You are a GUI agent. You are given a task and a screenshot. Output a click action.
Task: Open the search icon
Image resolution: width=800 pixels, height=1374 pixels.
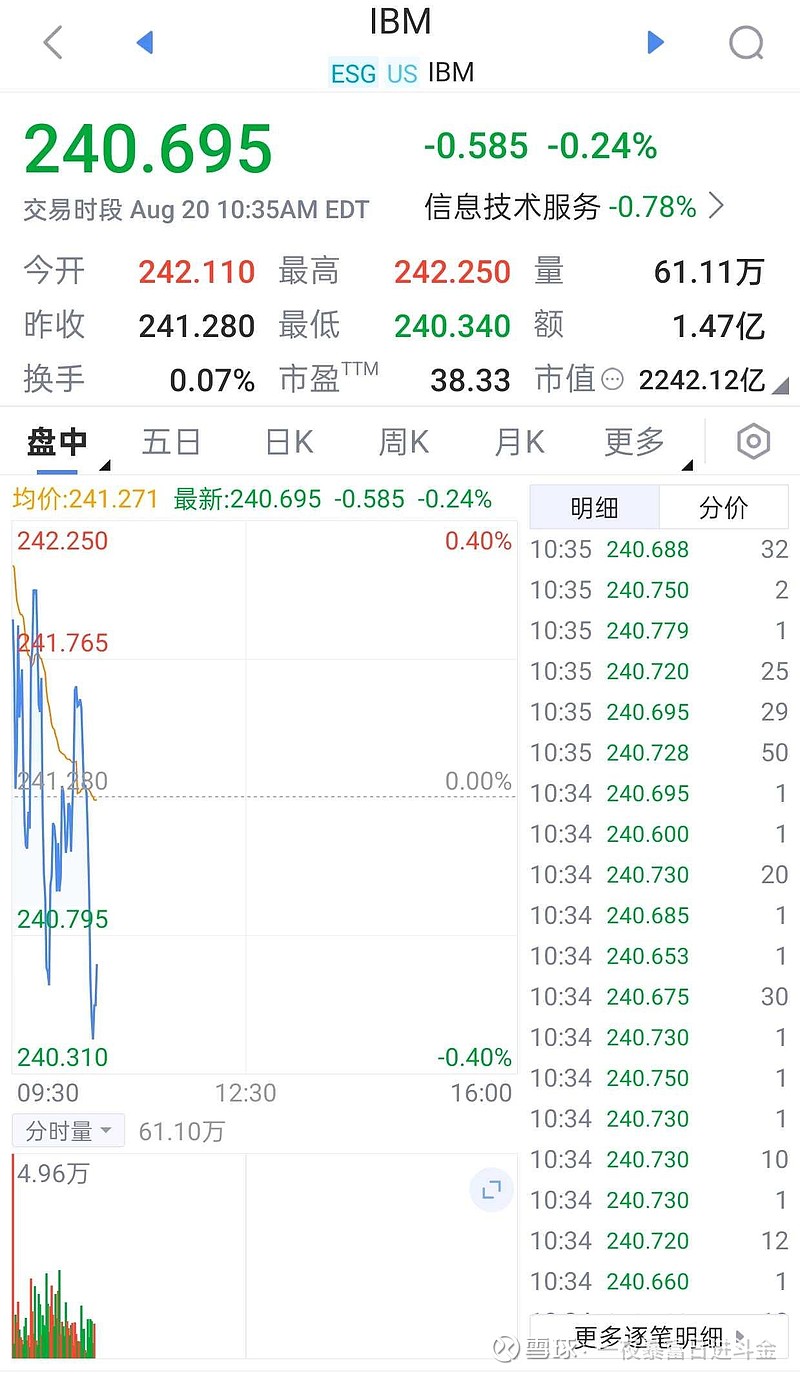[746, 43]
